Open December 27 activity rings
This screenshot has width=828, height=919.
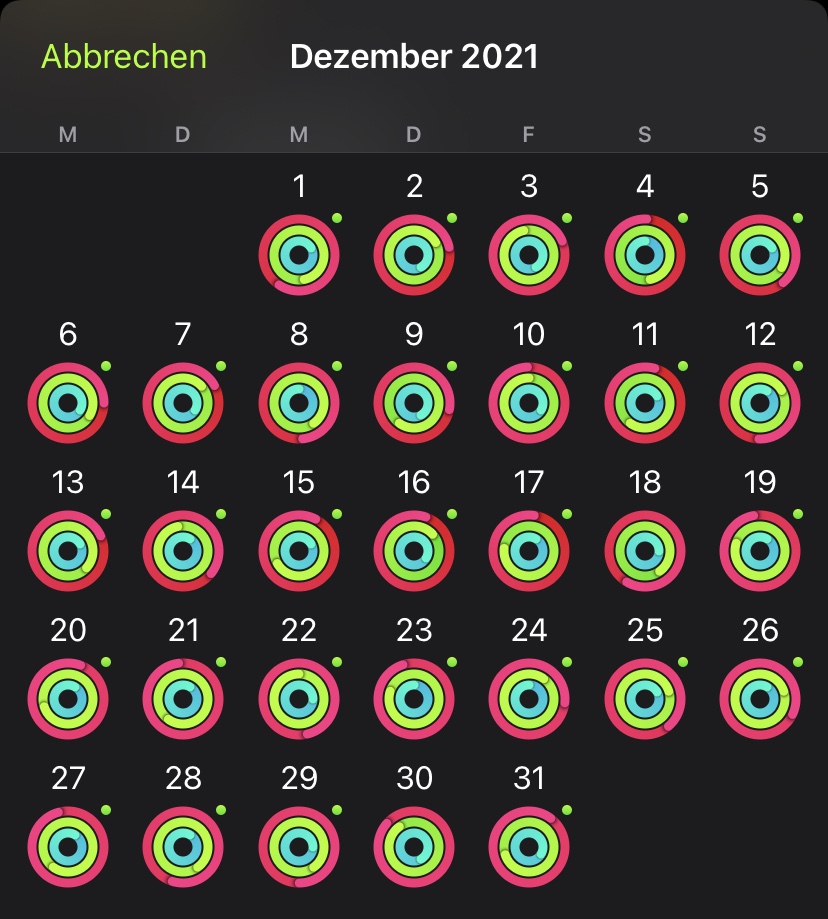(x=68, y=847)
